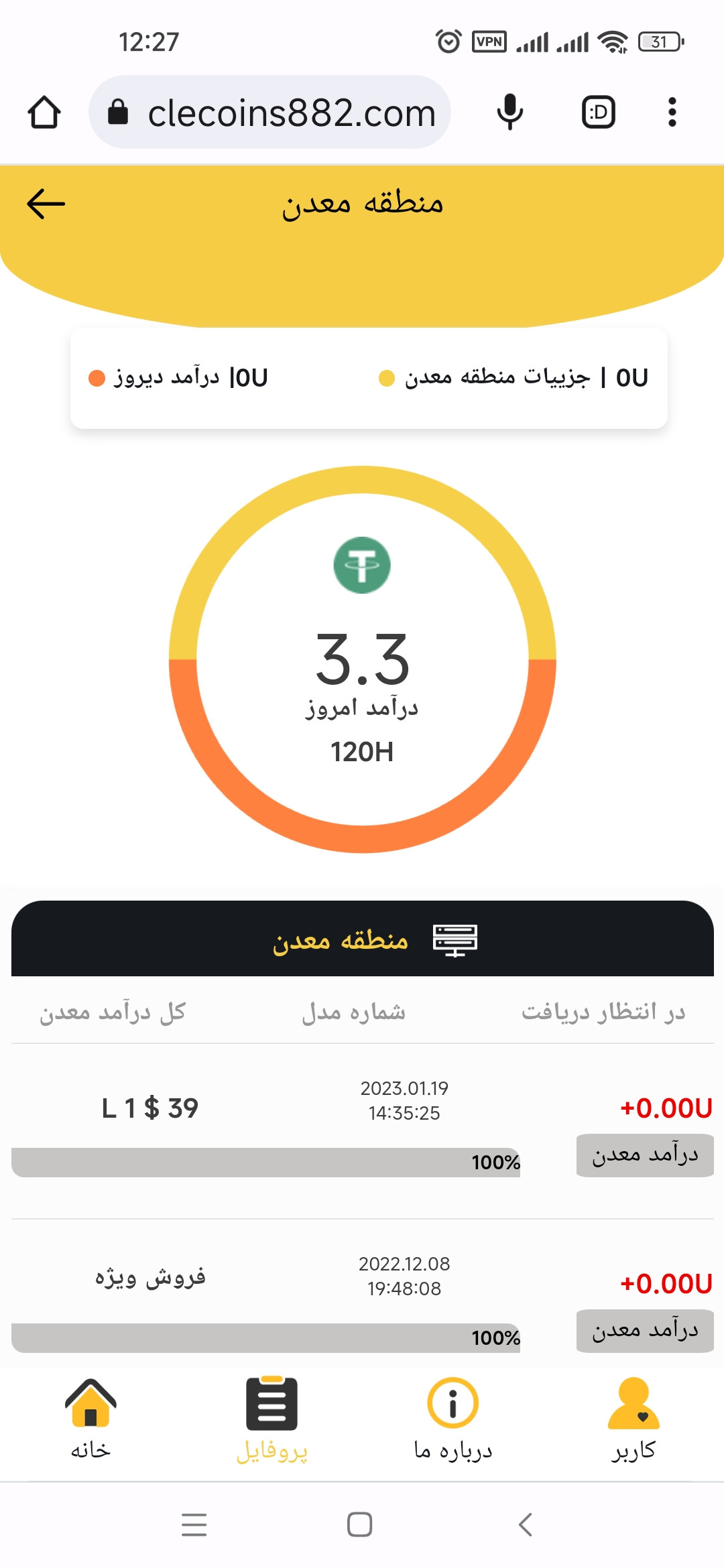This screenshot has width=724, height=1568.
Task: Open the browser three-dot overflow menu
Action: (672, 112)
